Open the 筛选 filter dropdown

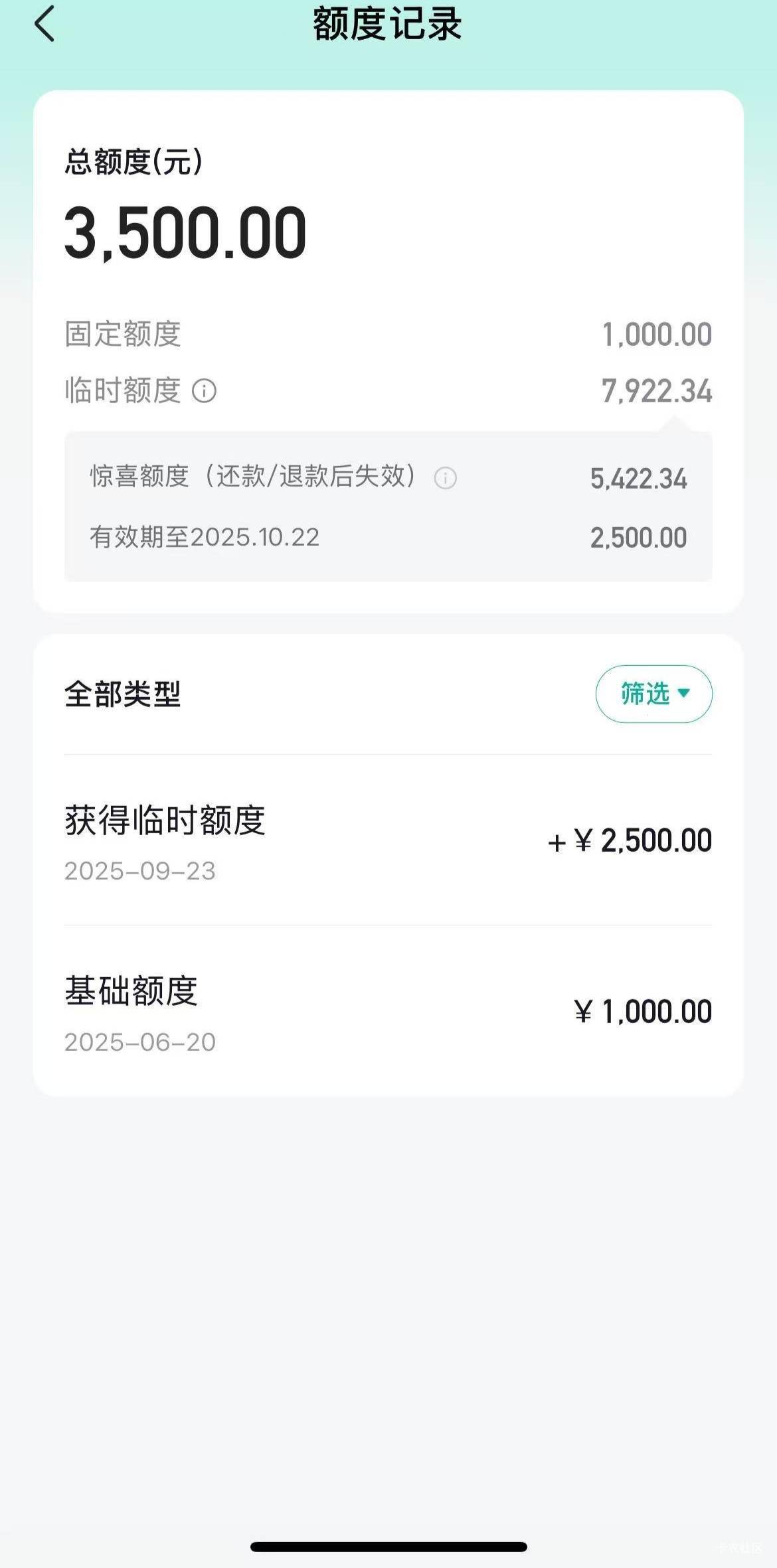[x=653, y=694]
